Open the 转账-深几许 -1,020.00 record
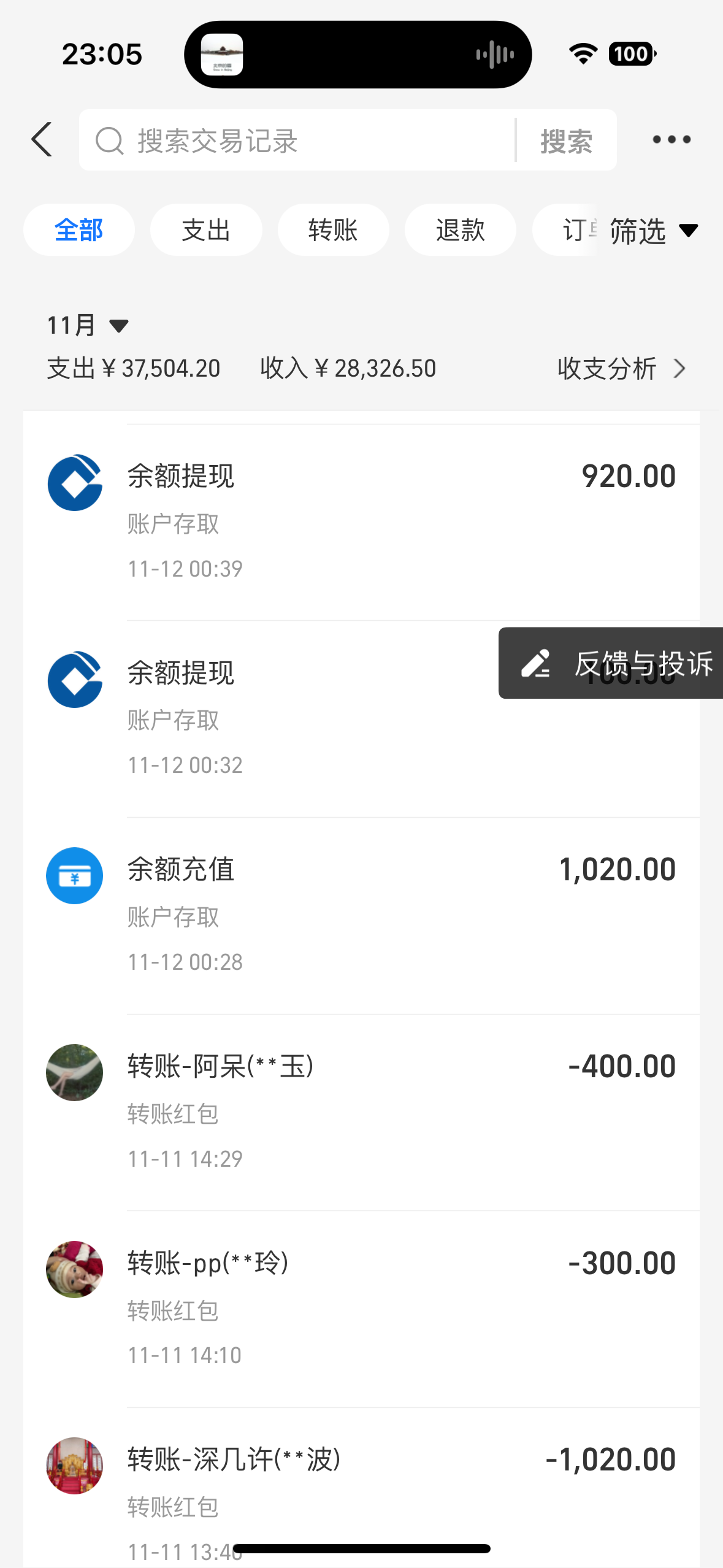Viewport: 723px width, 1568px height. click(x=362, y=1488)
